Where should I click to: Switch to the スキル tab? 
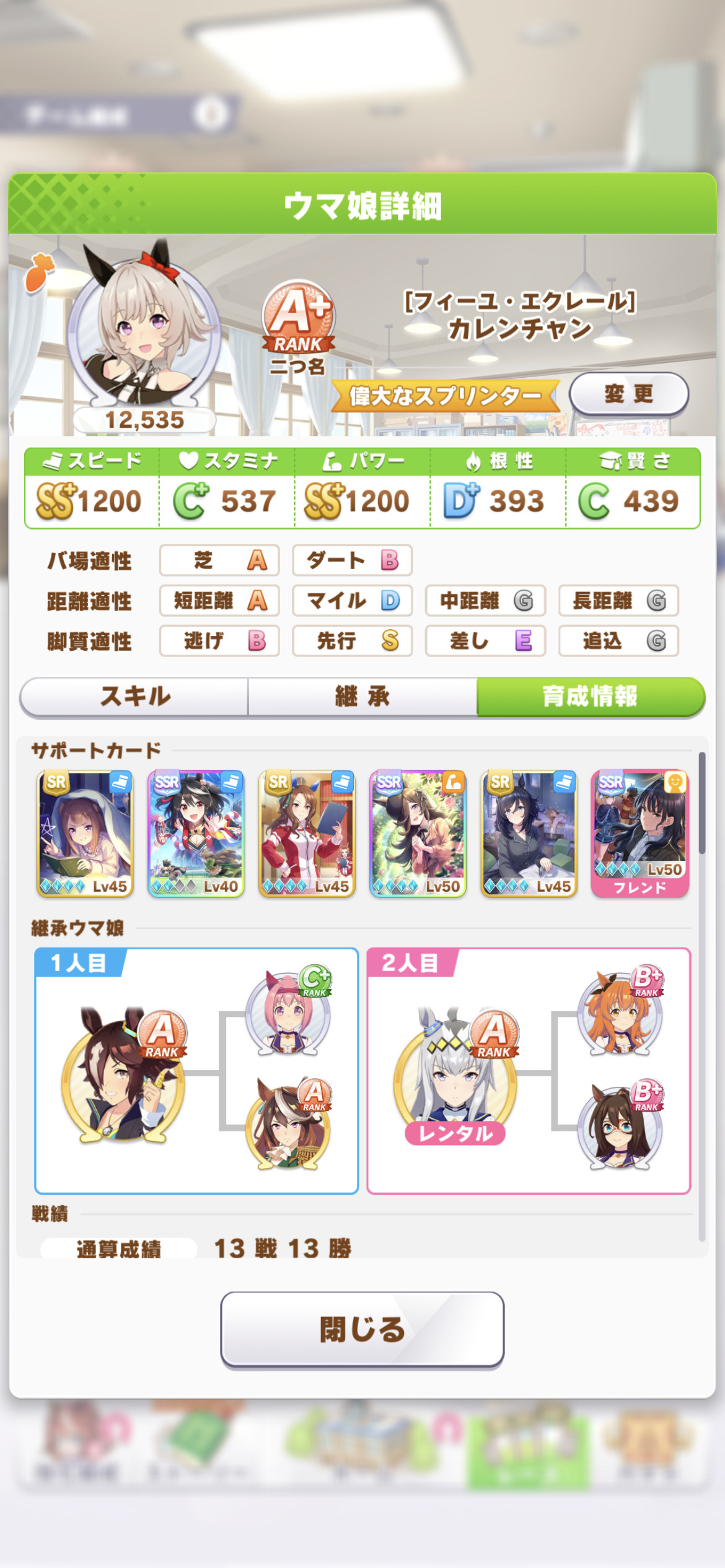click(x=134, y=697)
